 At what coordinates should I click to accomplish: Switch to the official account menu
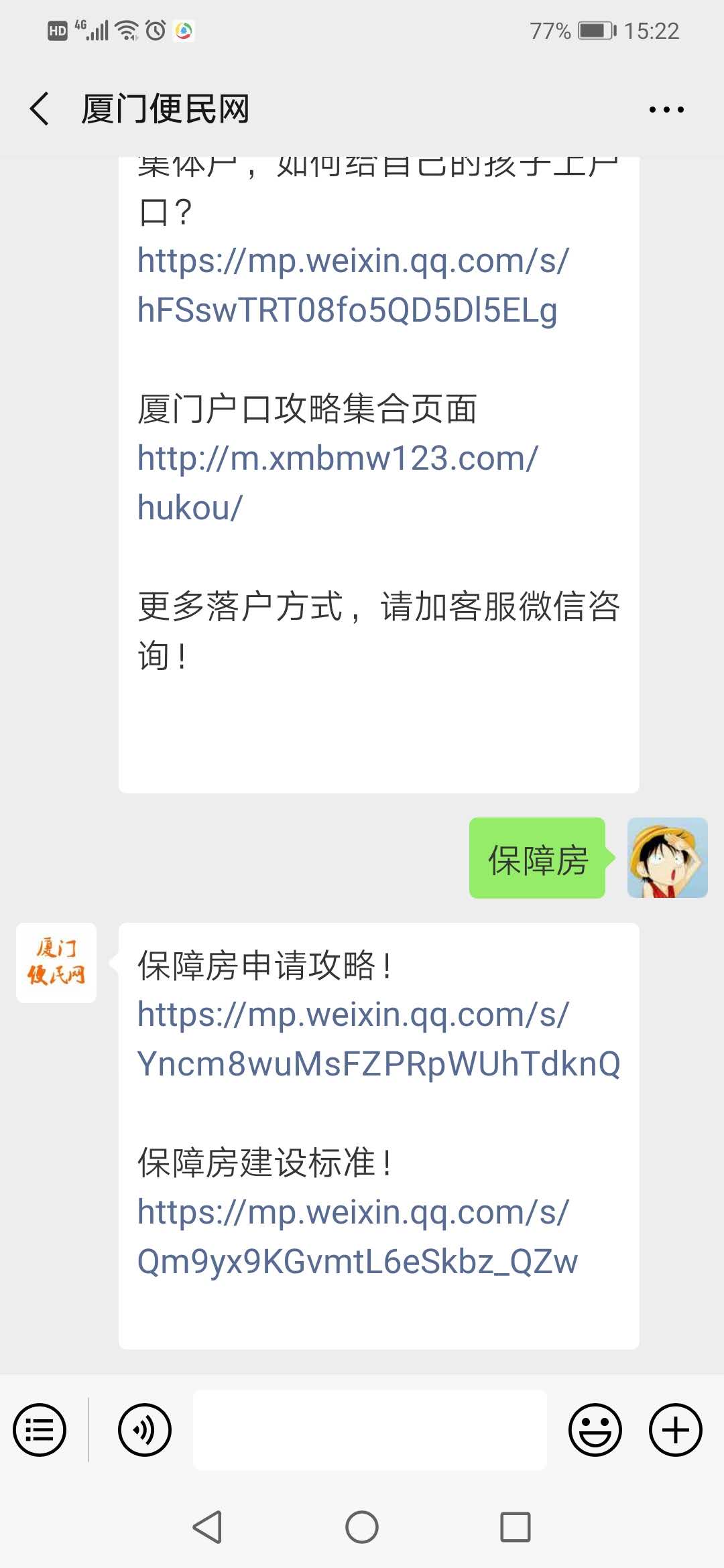tap(40, 1430)
